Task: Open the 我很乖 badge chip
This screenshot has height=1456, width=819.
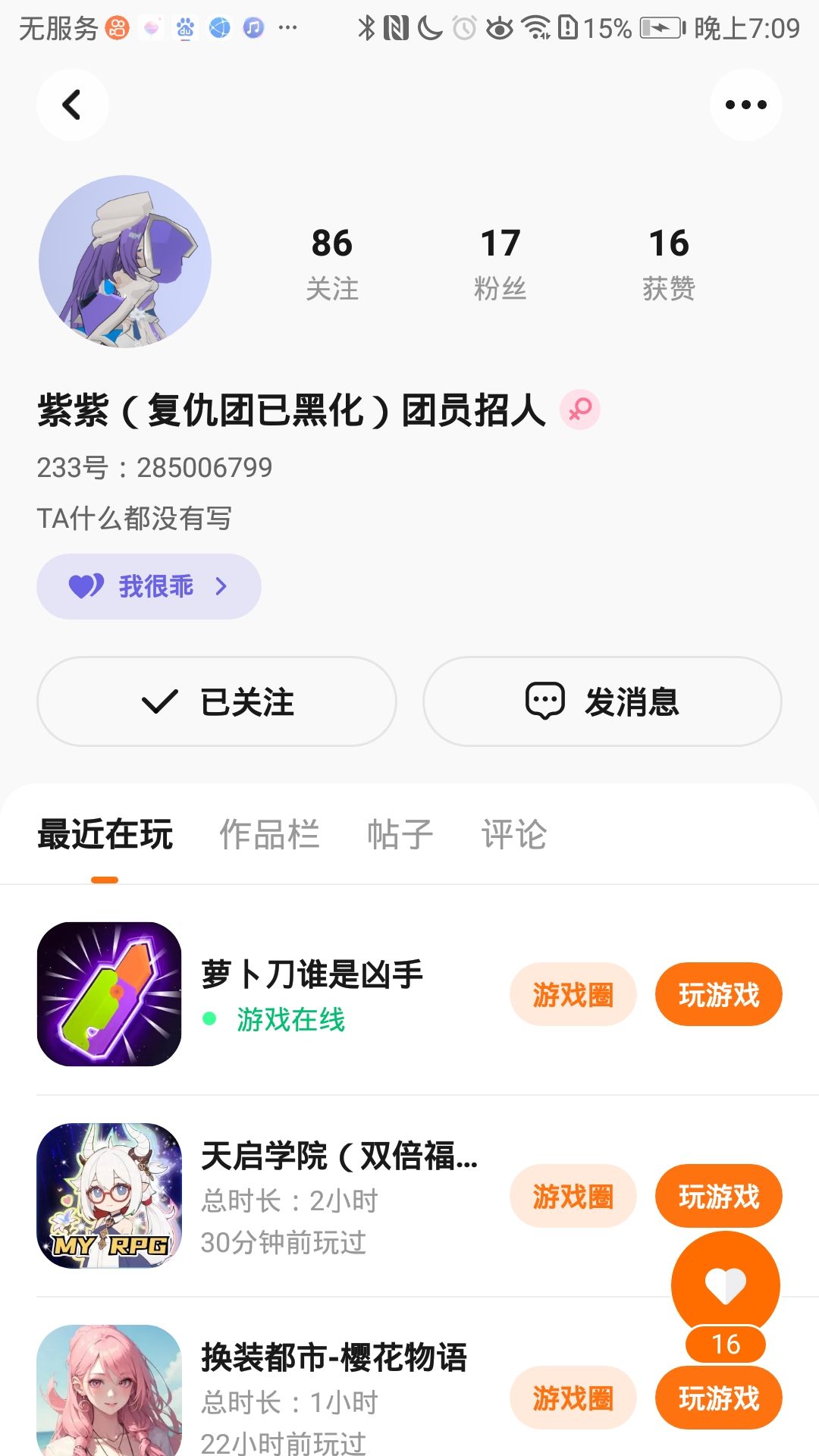Action: (149, 586)
